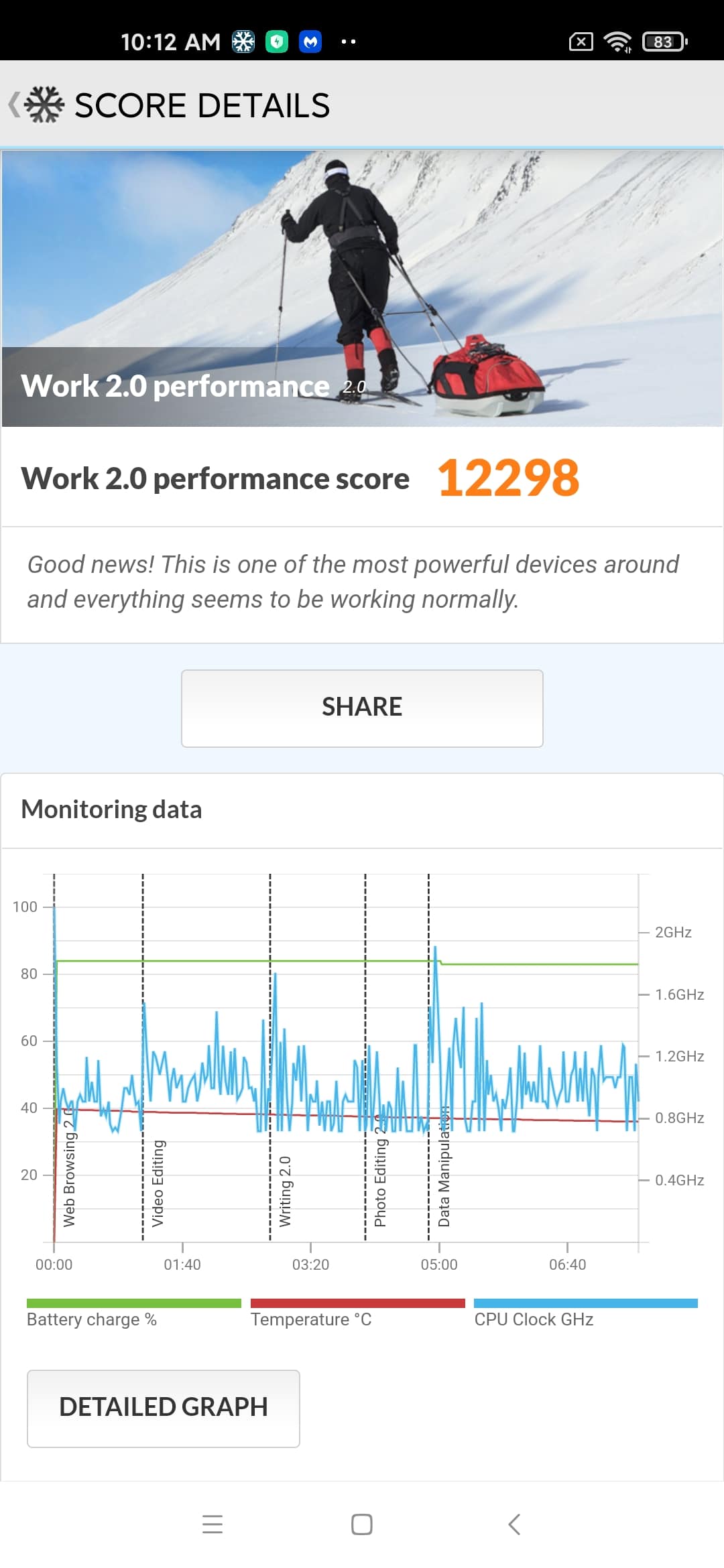
Task: Tap the system home button
Action: tap(362, 1524)
